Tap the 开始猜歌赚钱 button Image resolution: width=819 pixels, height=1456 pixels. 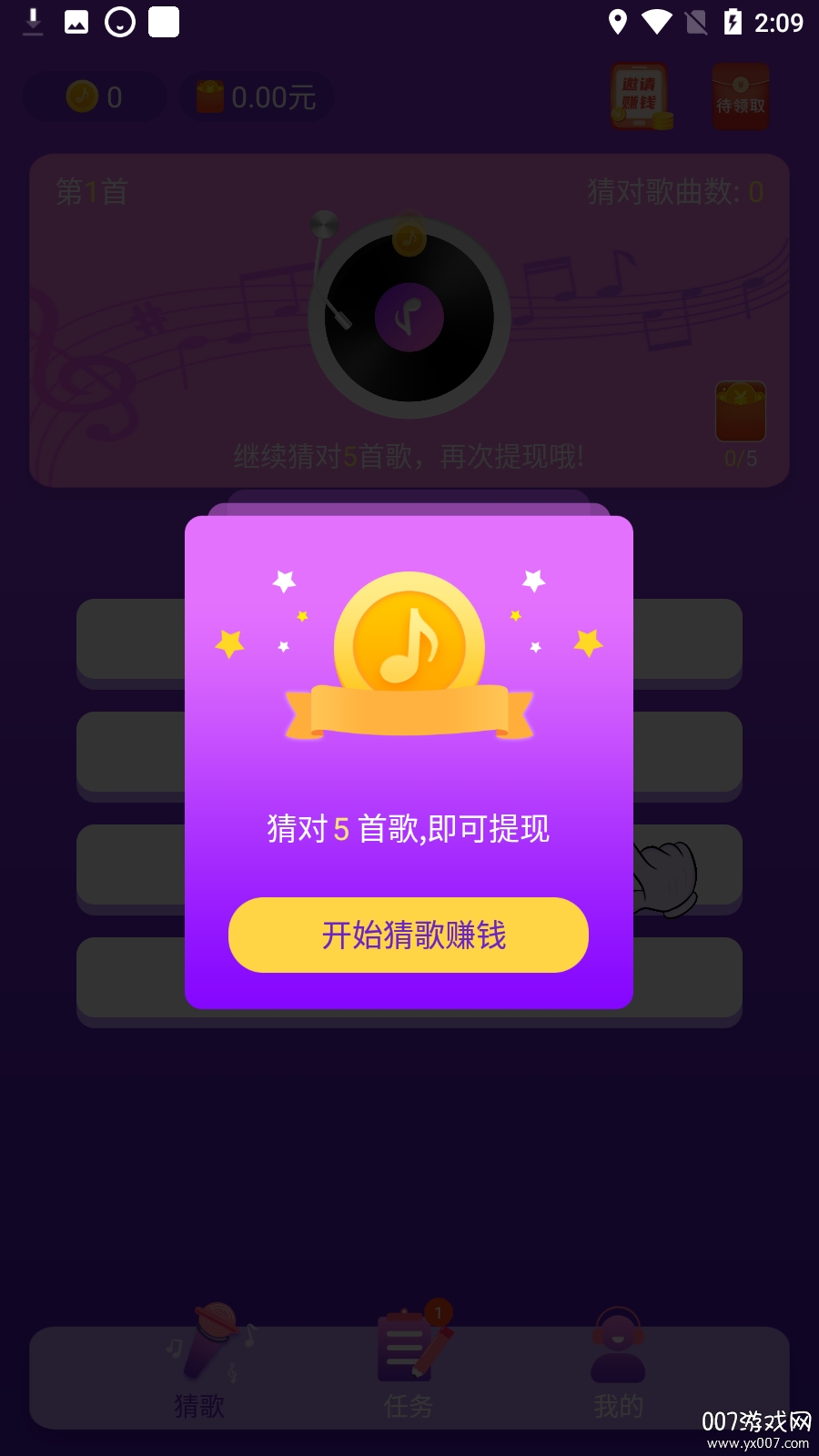tap(409, 935)
